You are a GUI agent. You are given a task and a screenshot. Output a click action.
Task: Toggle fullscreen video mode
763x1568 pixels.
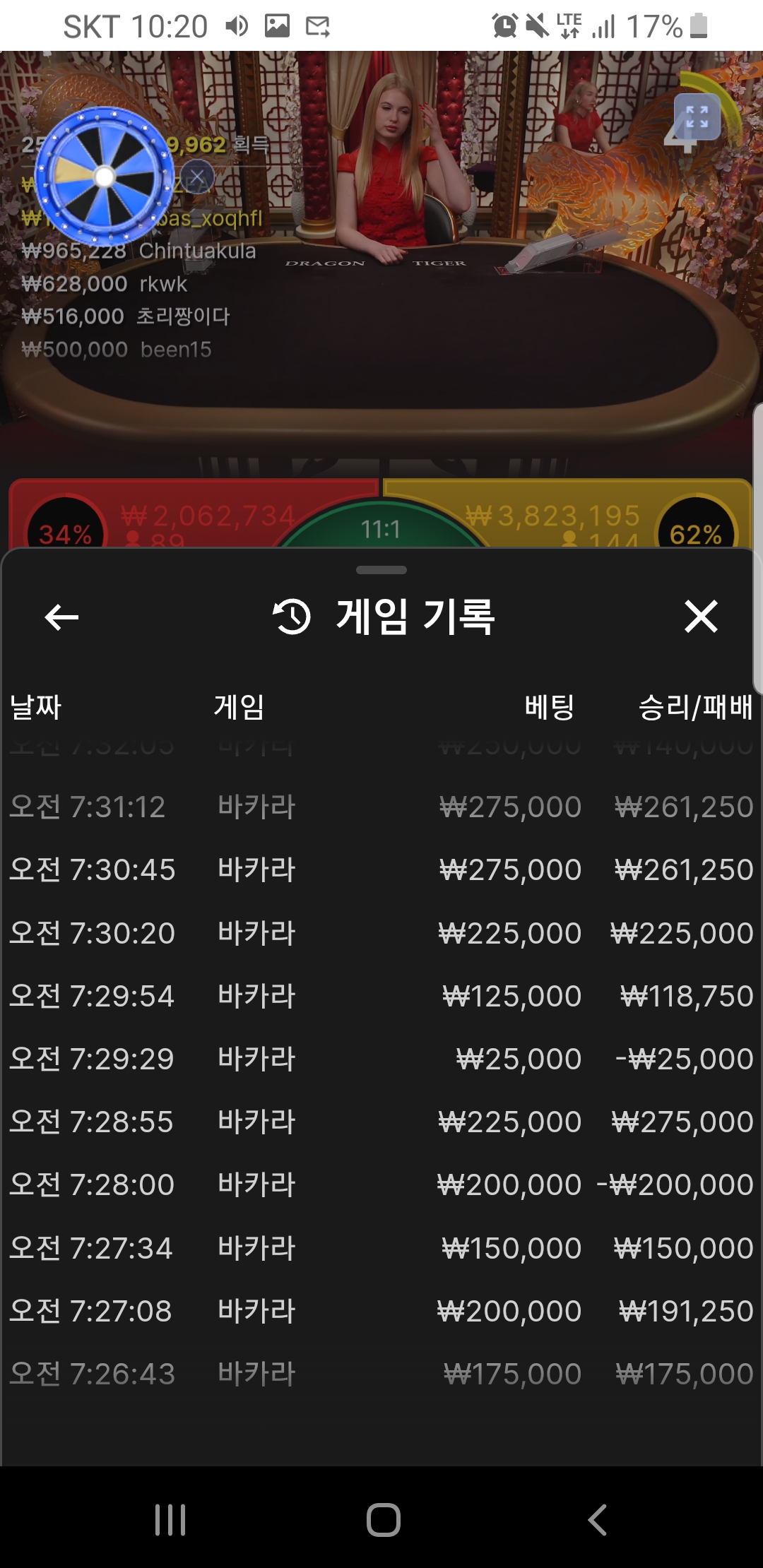697,117
